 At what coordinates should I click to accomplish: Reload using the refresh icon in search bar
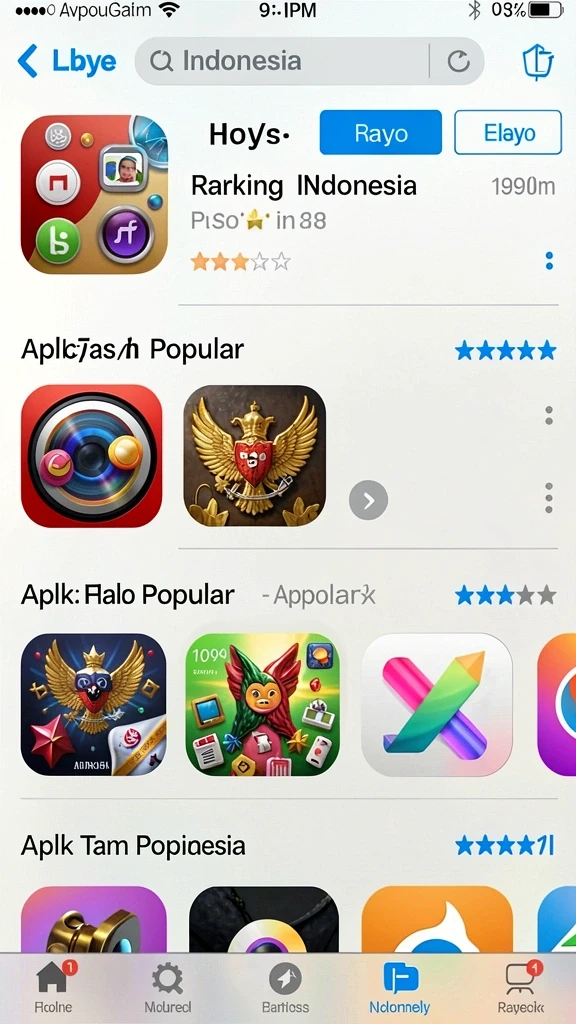[x=458, y=61]
